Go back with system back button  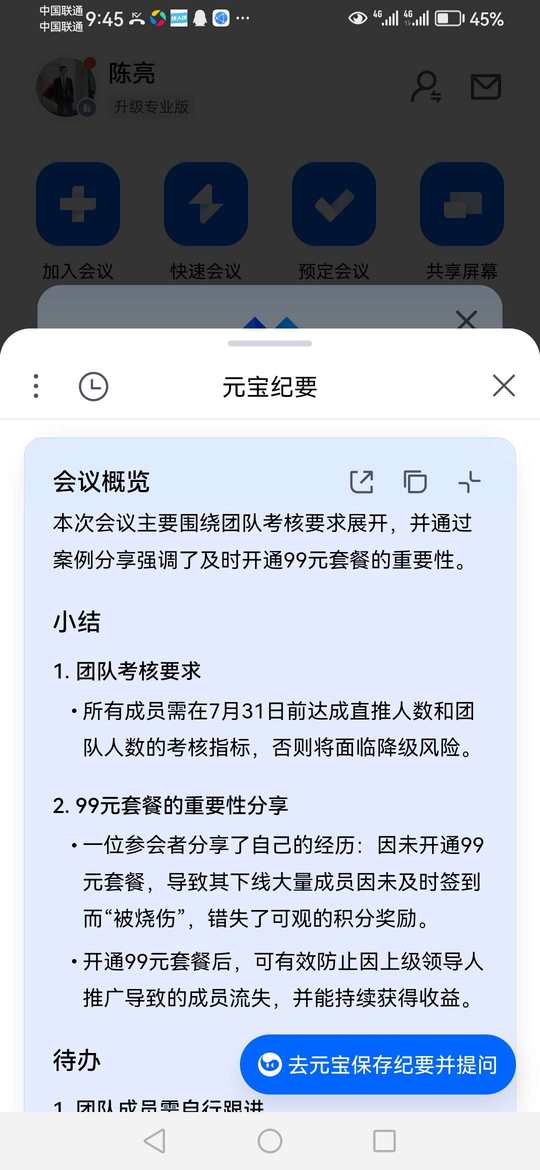tap(154, 1140)
